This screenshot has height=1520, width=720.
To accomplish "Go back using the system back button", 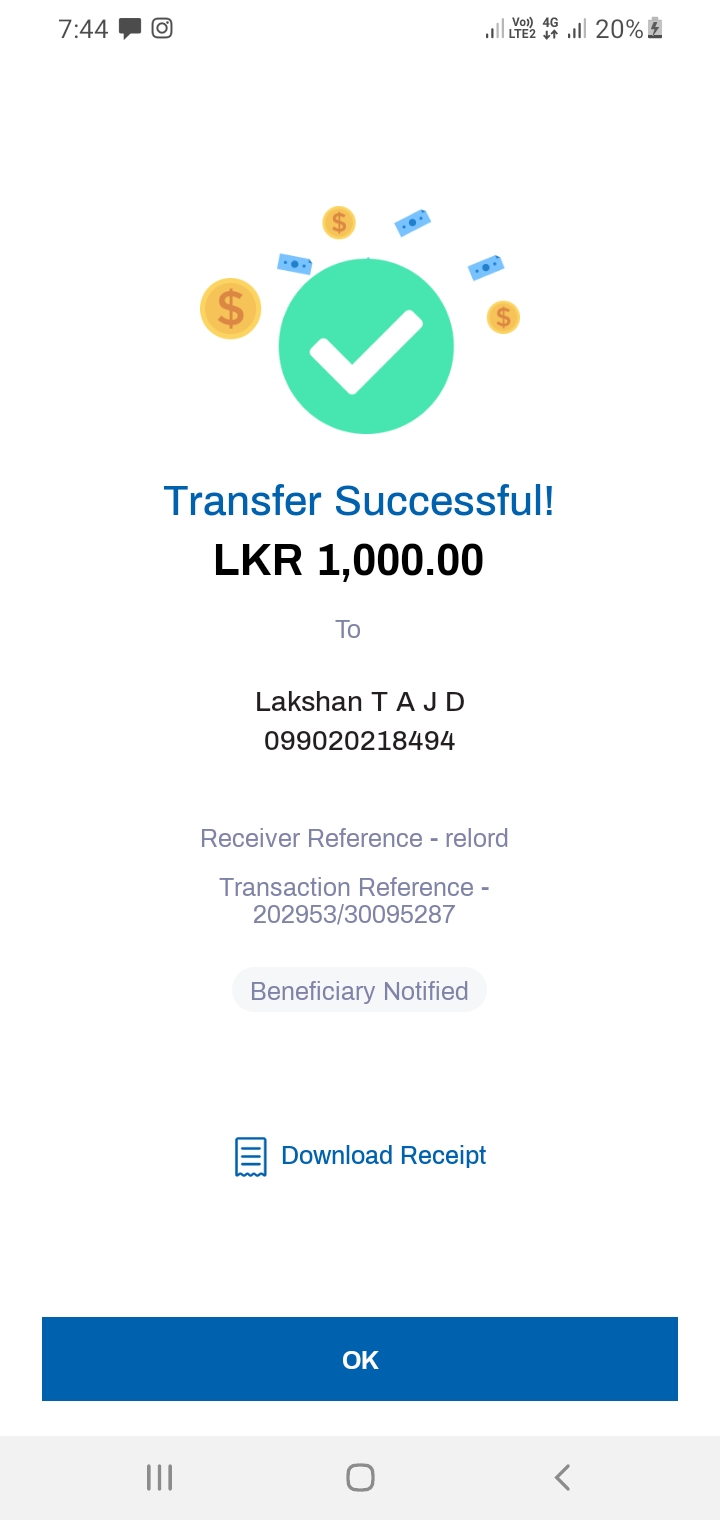I will point(562,1477).
